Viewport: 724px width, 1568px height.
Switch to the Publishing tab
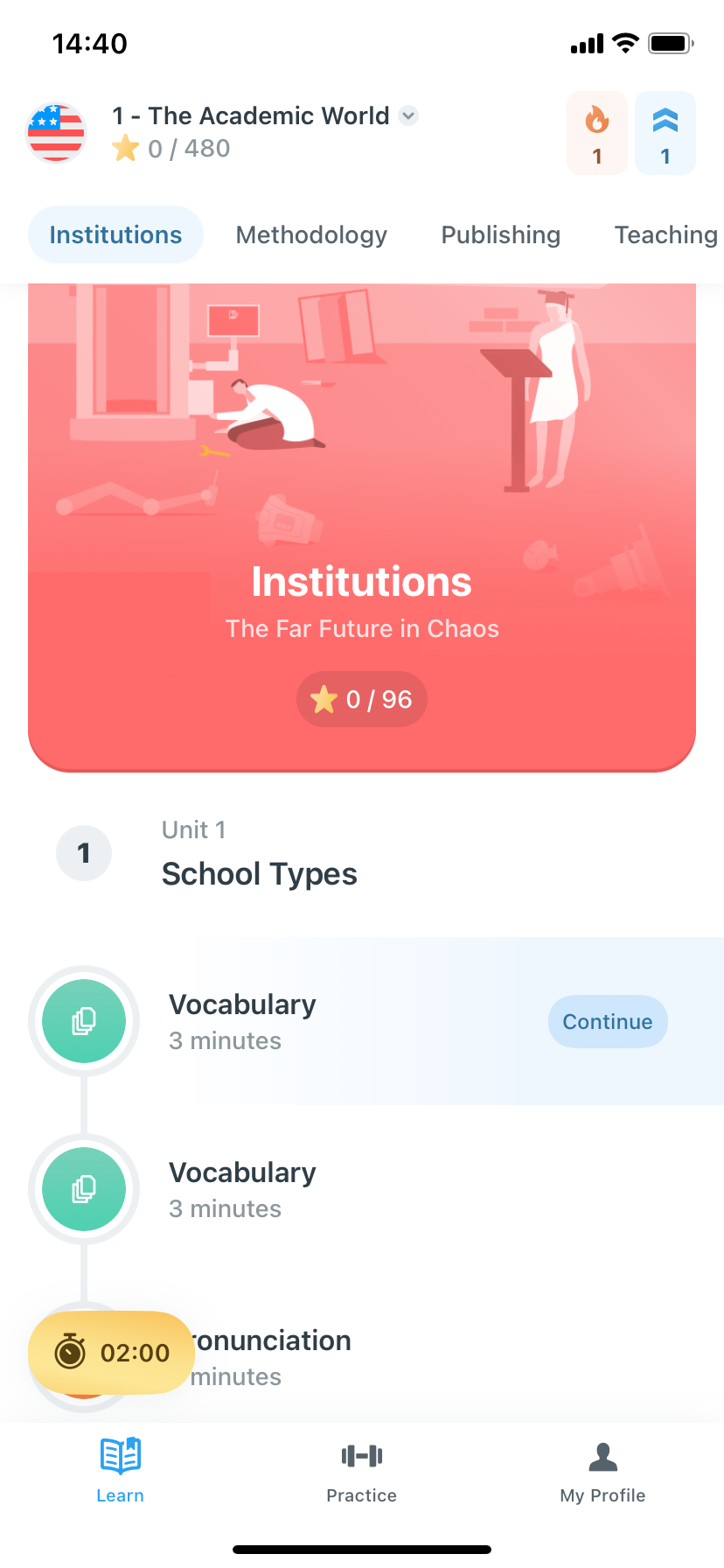pyautogui.click(x=500, y=234)
